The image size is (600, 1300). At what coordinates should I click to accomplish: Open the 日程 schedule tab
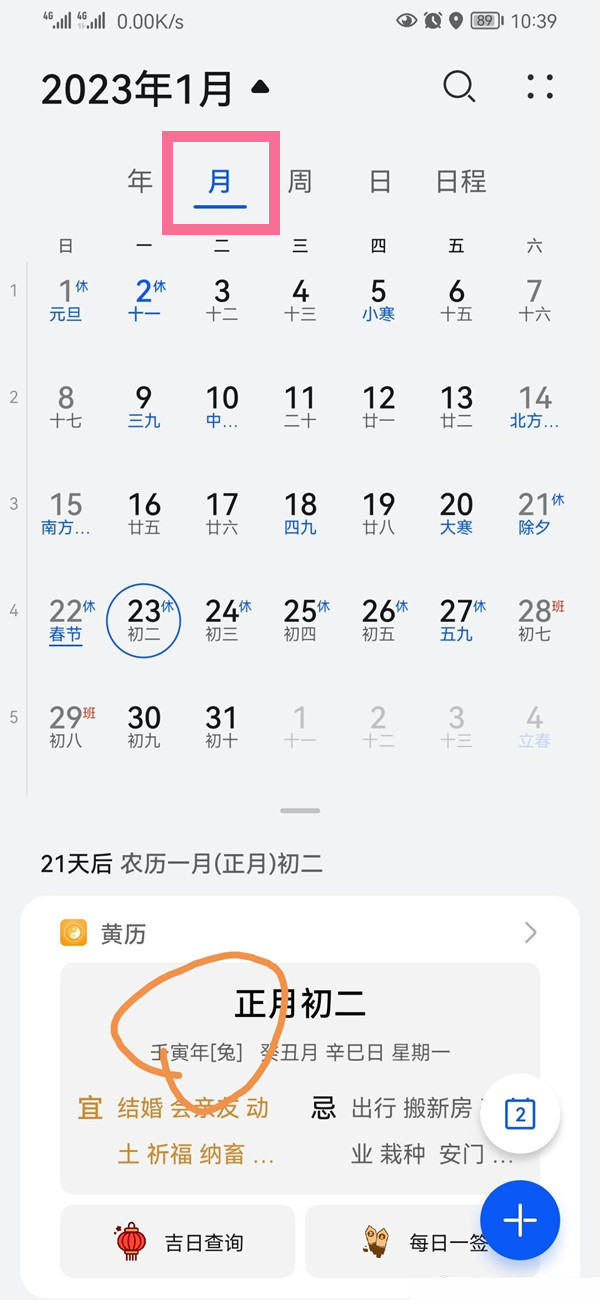click(x=461, y=181)
